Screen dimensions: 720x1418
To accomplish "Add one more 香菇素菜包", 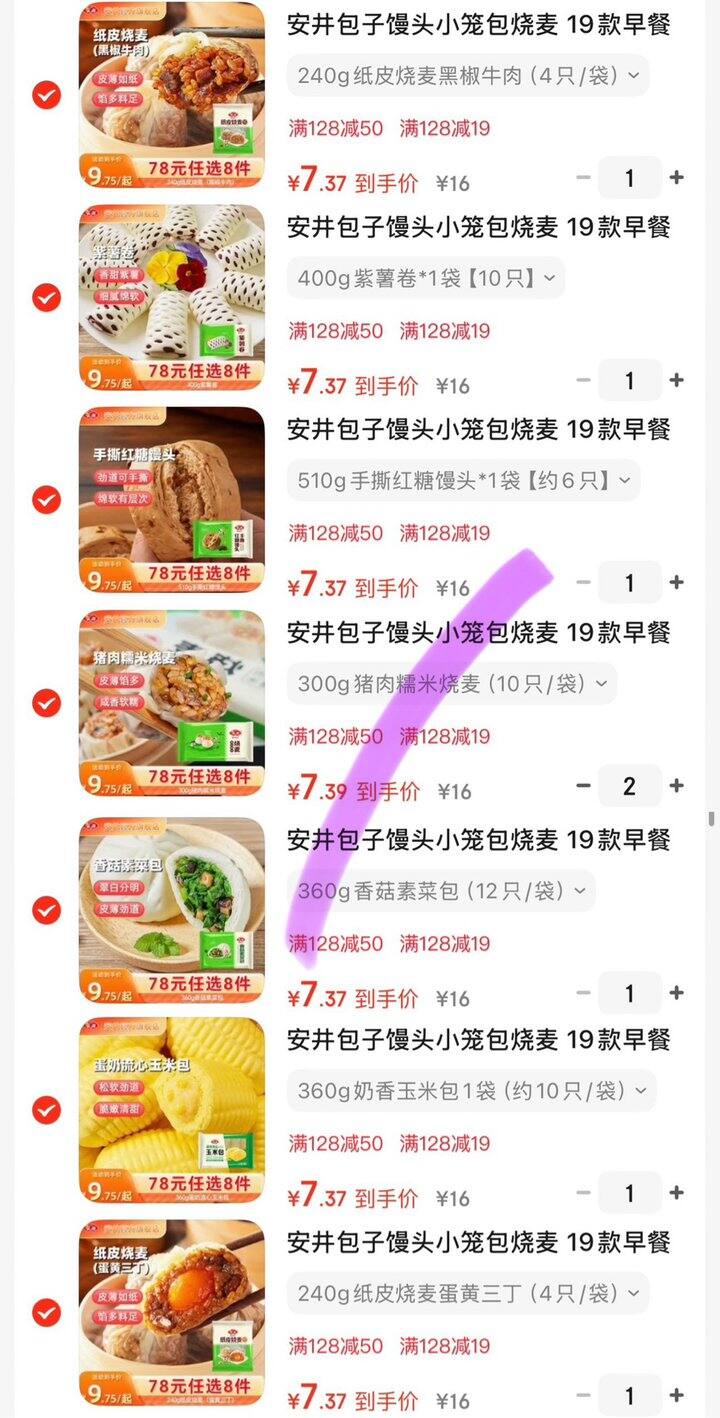I will point(677,993).
